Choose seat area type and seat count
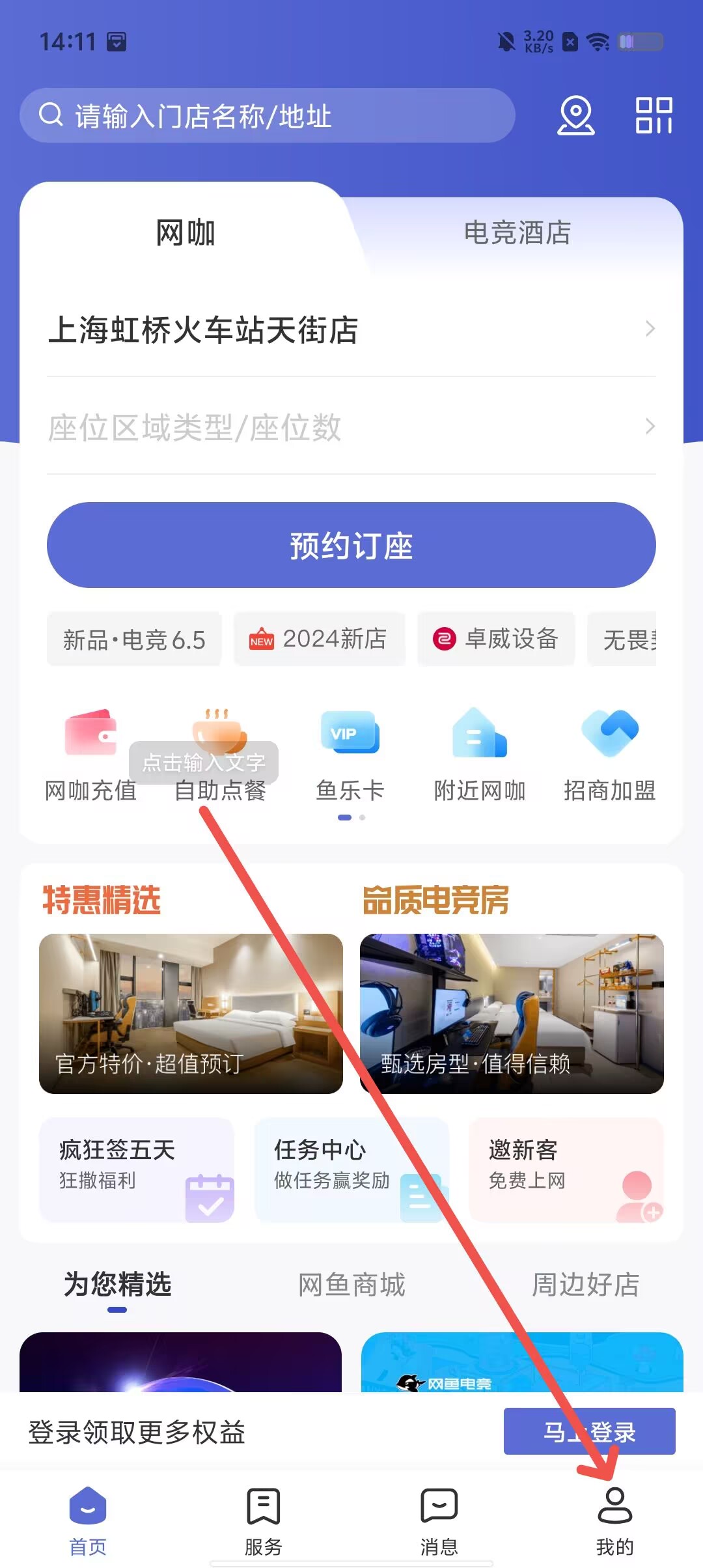This screenshot has width=703, height=1568. (x=351, y=427)
